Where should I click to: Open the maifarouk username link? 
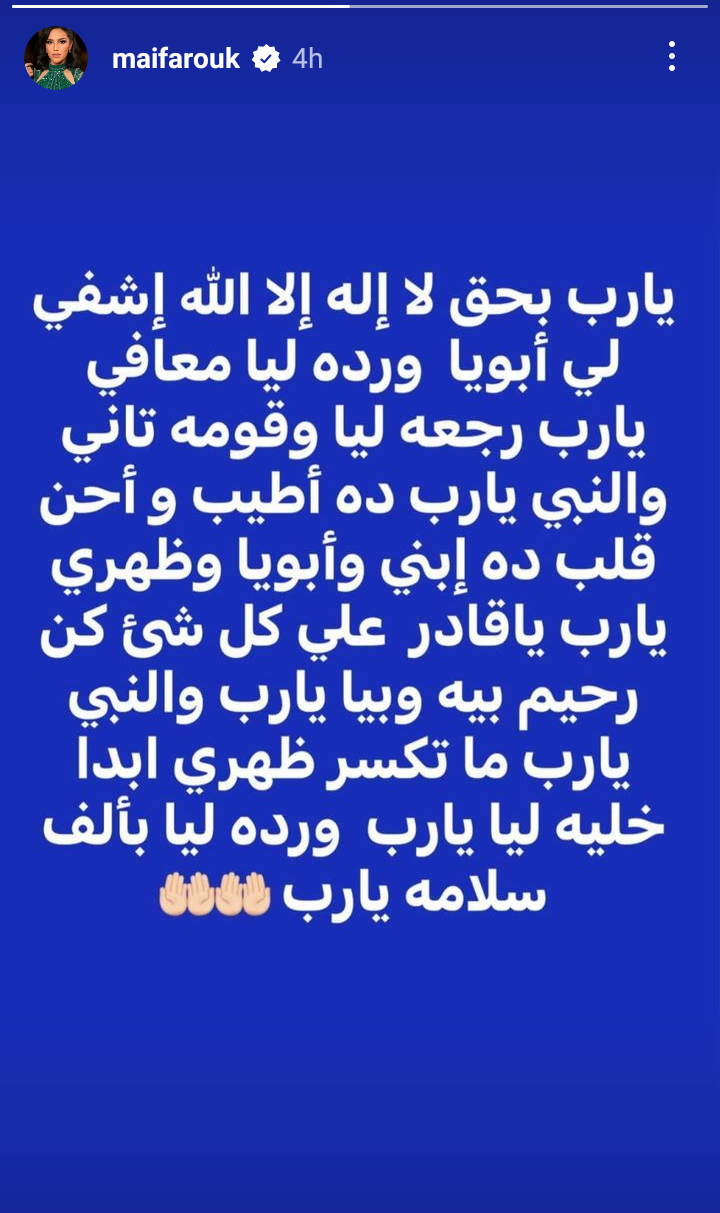click(176, 59)
